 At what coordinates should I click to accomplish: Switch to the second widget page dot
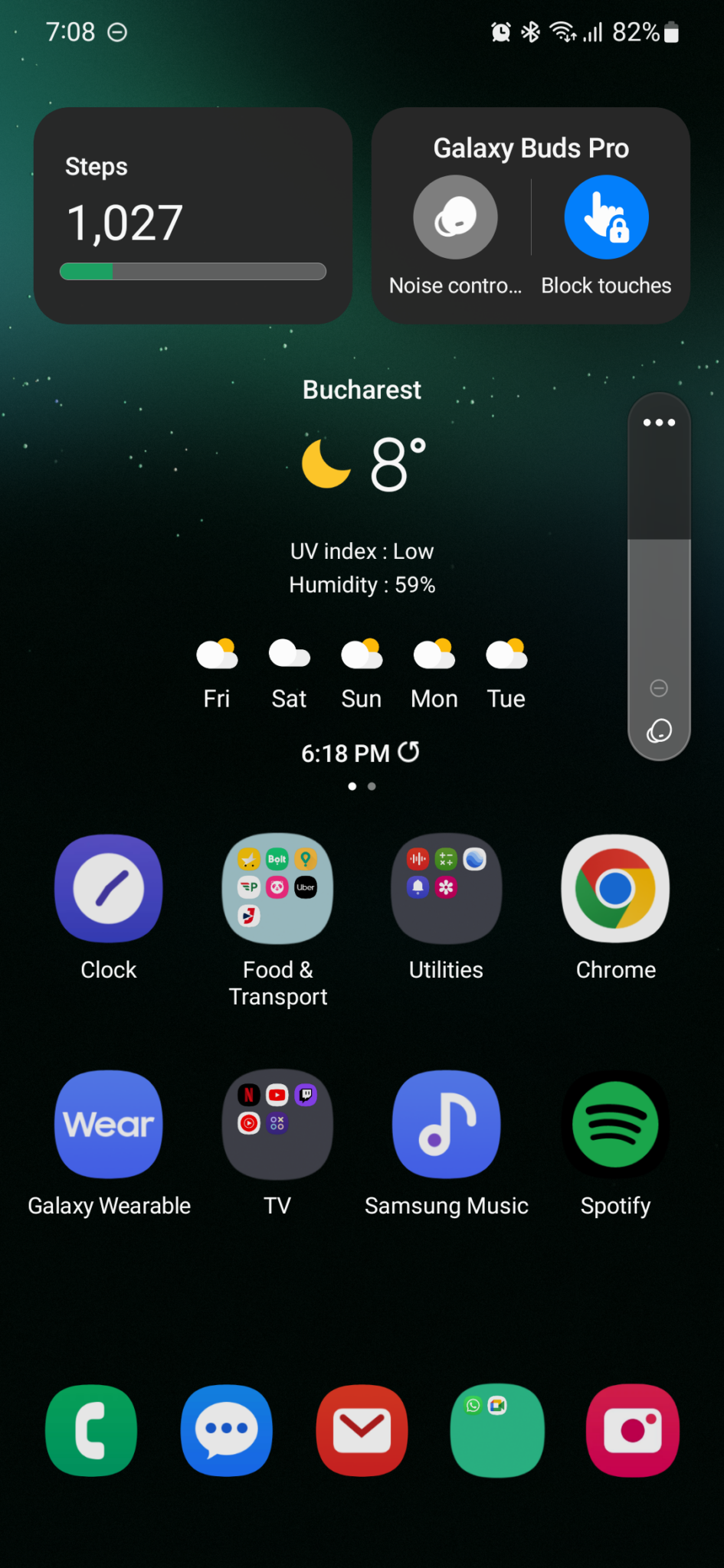(372, 786)
